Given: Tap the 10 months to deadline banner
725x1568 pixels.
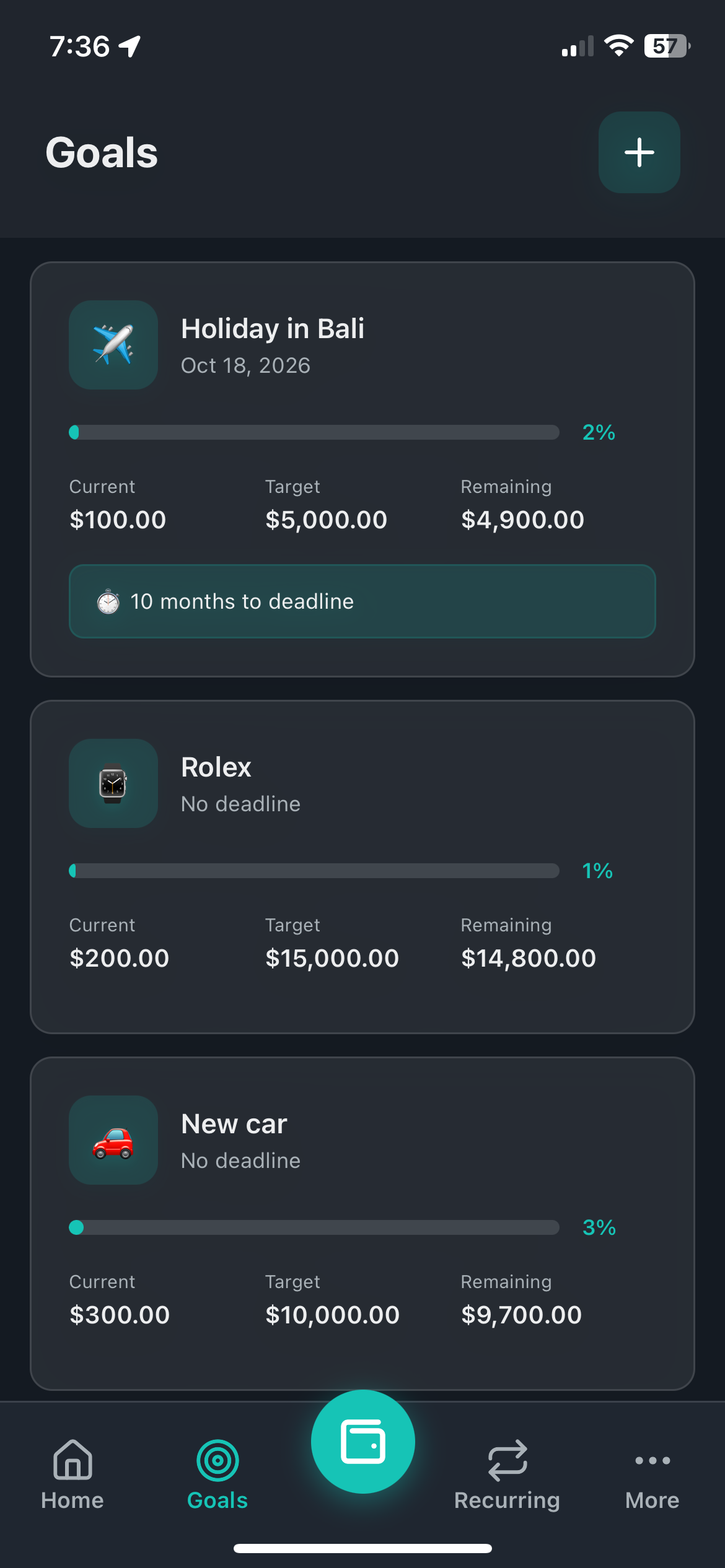Looking at the screenshot, I should coord(362,601).
